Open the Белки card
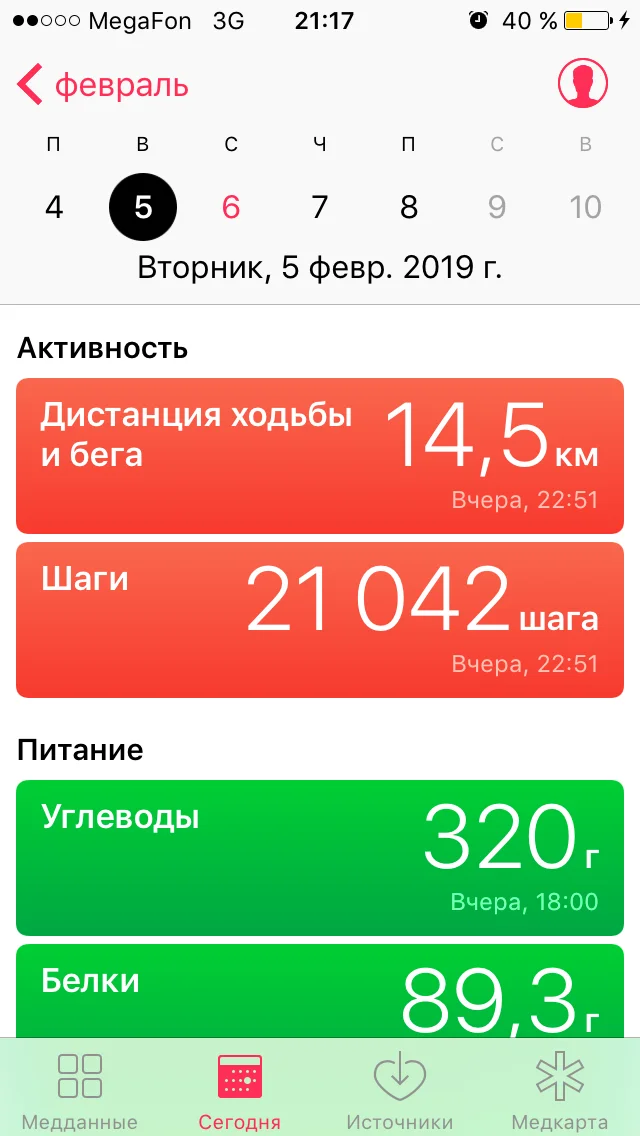The image size is (640, 1136). pyautogui.click(x=320, y=992)
